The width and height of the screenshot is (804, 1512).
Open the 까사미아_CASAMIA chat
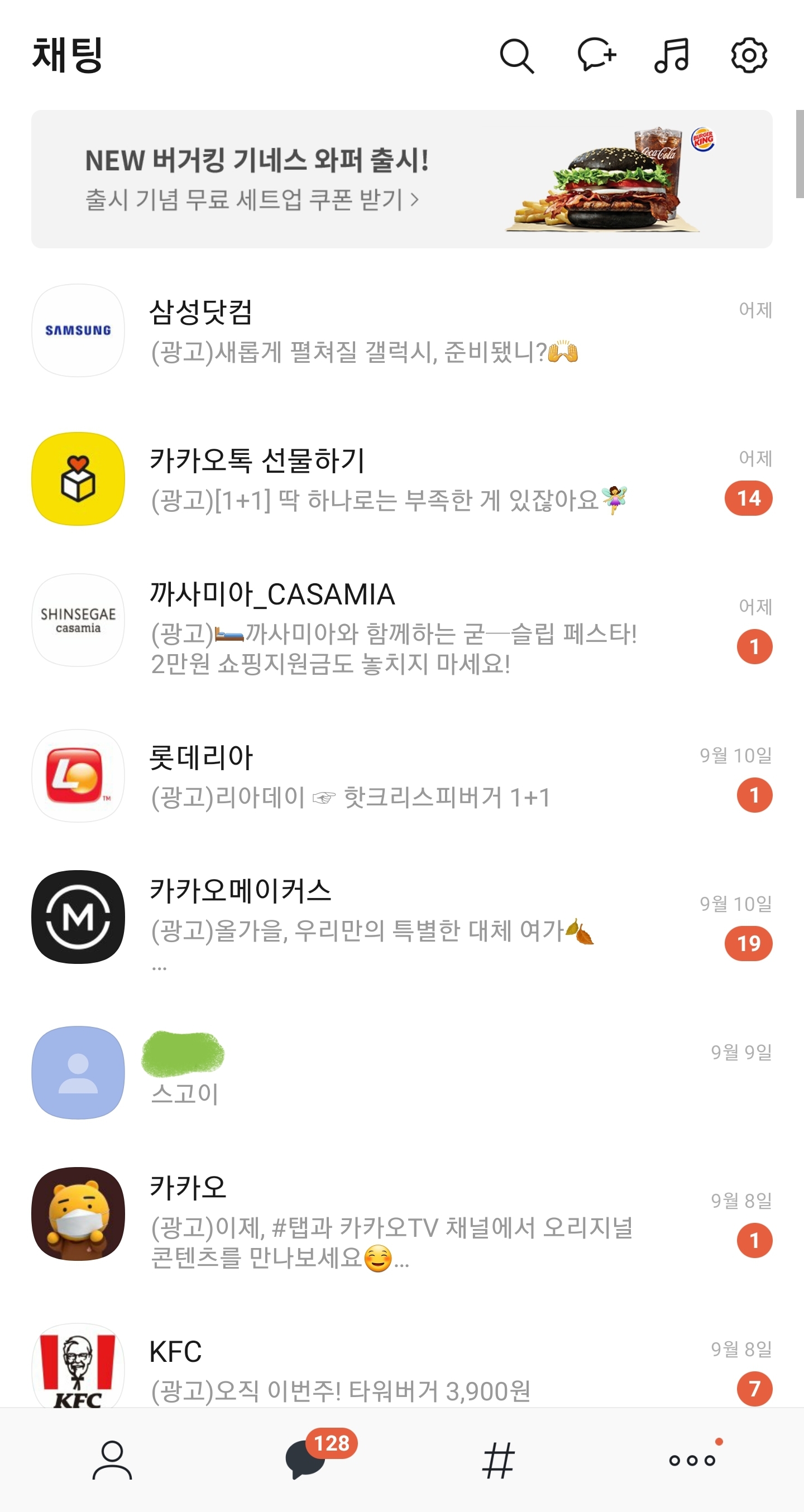(401, 627)
